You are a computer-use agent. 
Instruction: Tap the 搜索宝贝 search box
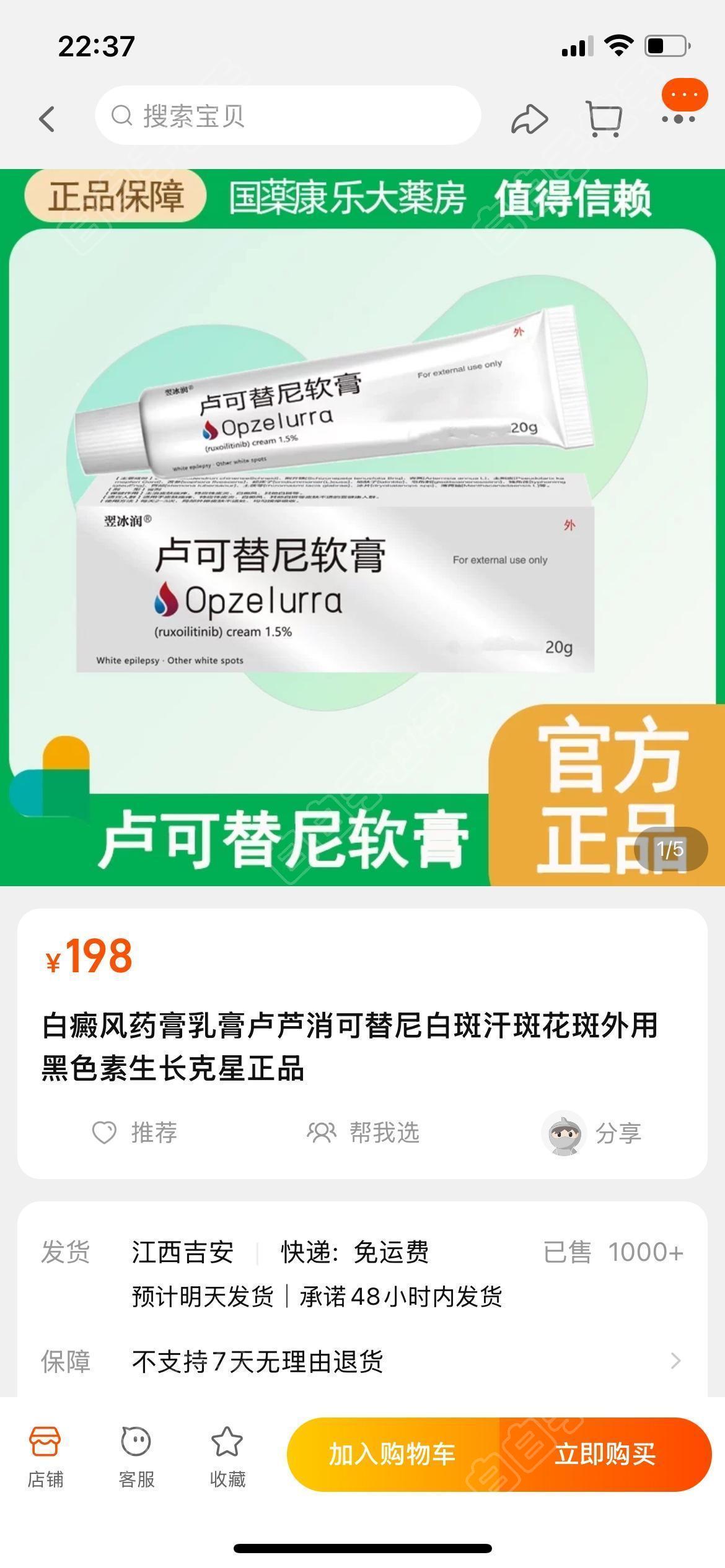tap(288, 116)
